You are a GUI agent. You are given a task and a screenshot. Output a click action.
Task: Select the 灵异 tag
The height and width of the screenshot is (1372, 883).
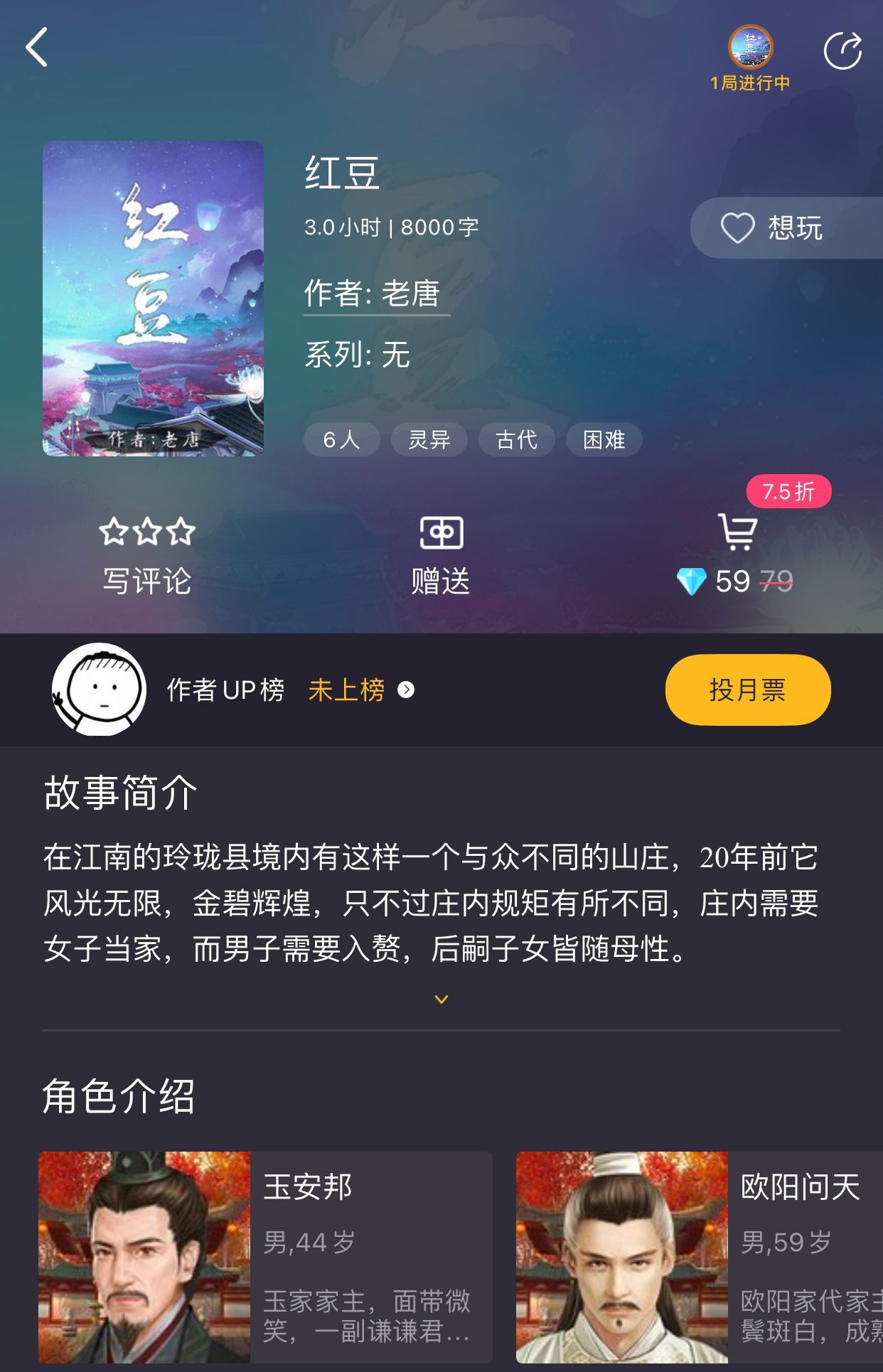[x=429, y=440]
